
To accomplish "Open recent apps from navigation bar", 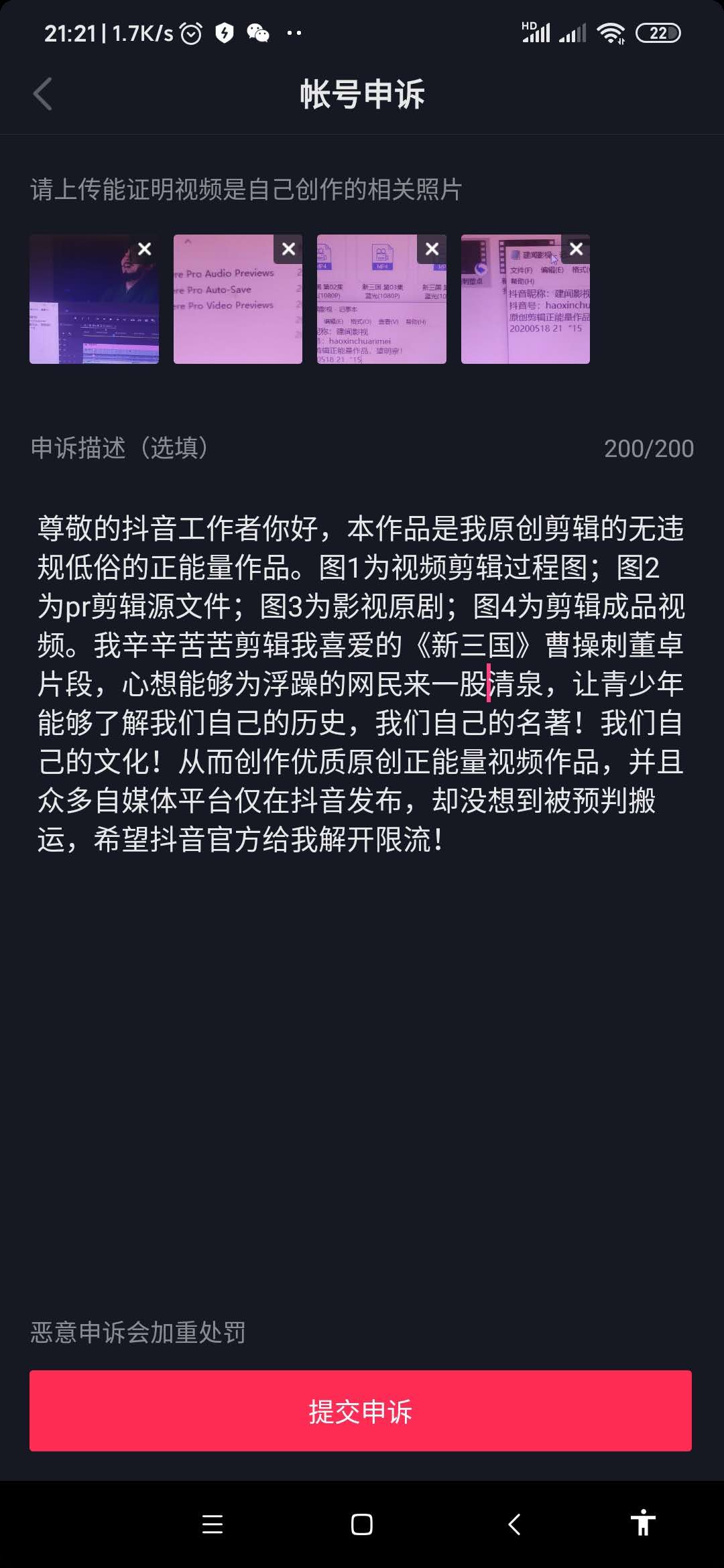I will click(x=213, y=1524).
